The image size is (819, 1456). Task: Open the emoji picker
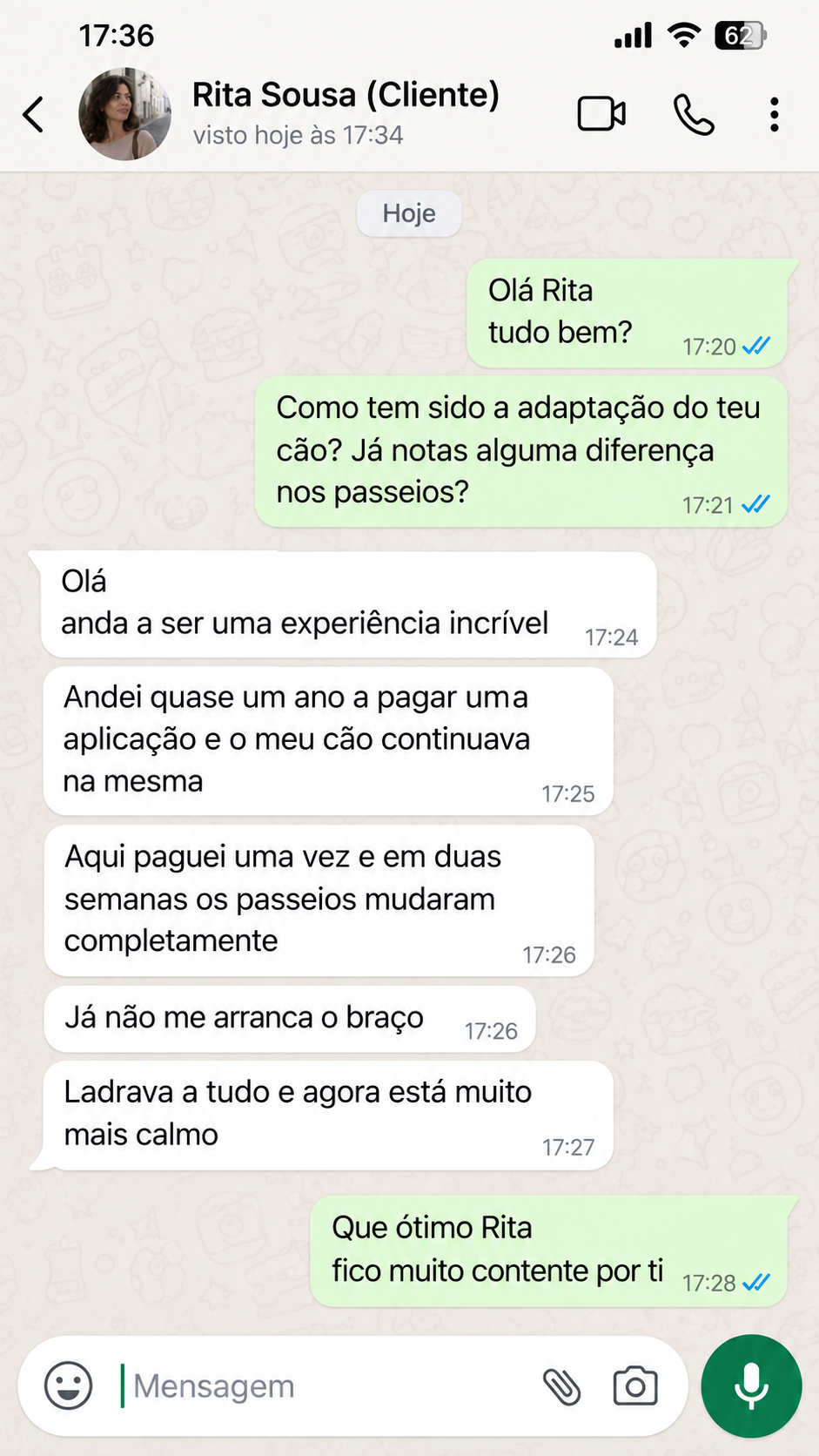(68, 1385)
